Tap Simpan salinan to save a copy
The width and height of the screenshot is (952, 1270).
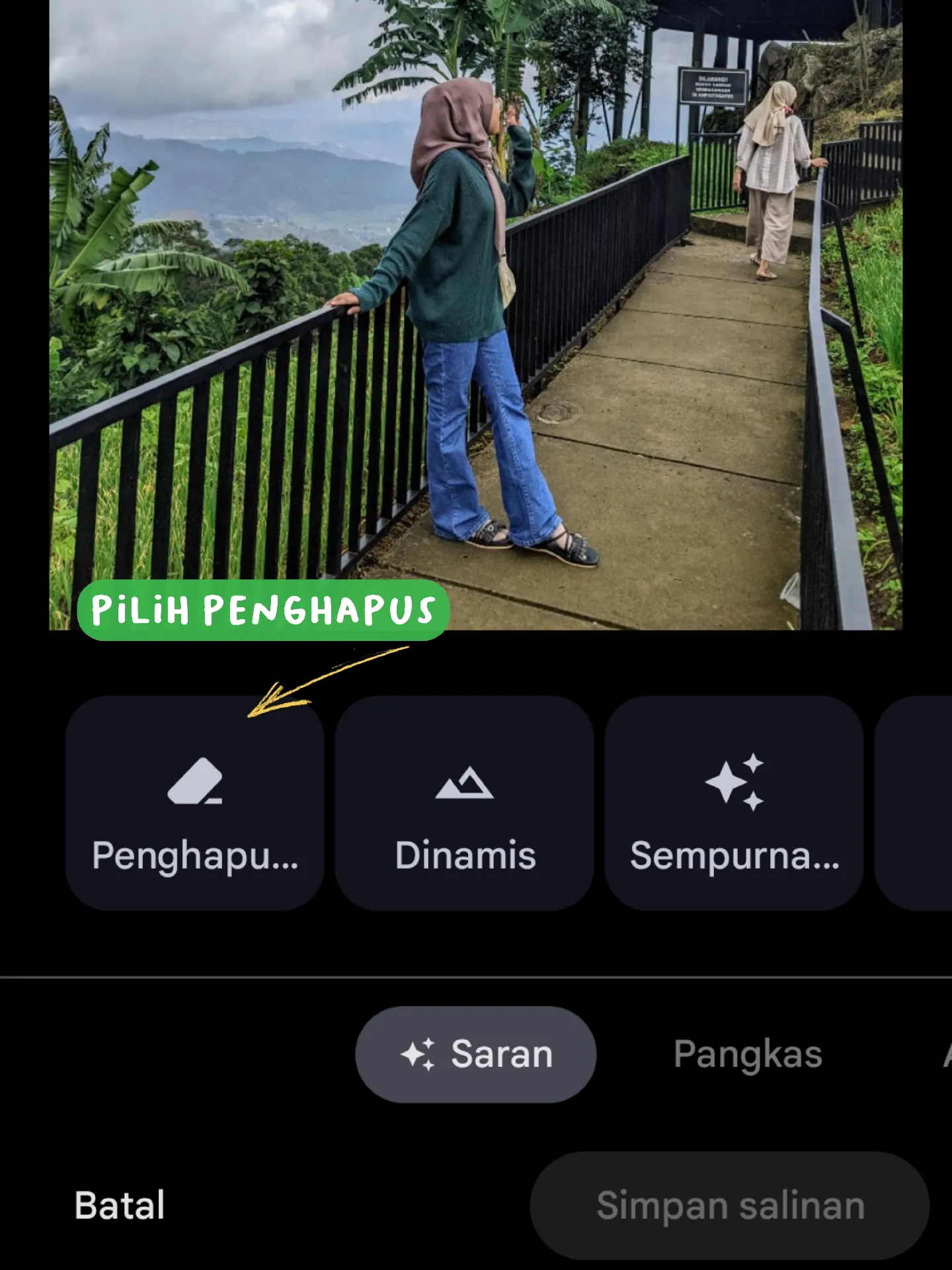click(x=730, y=1205)
